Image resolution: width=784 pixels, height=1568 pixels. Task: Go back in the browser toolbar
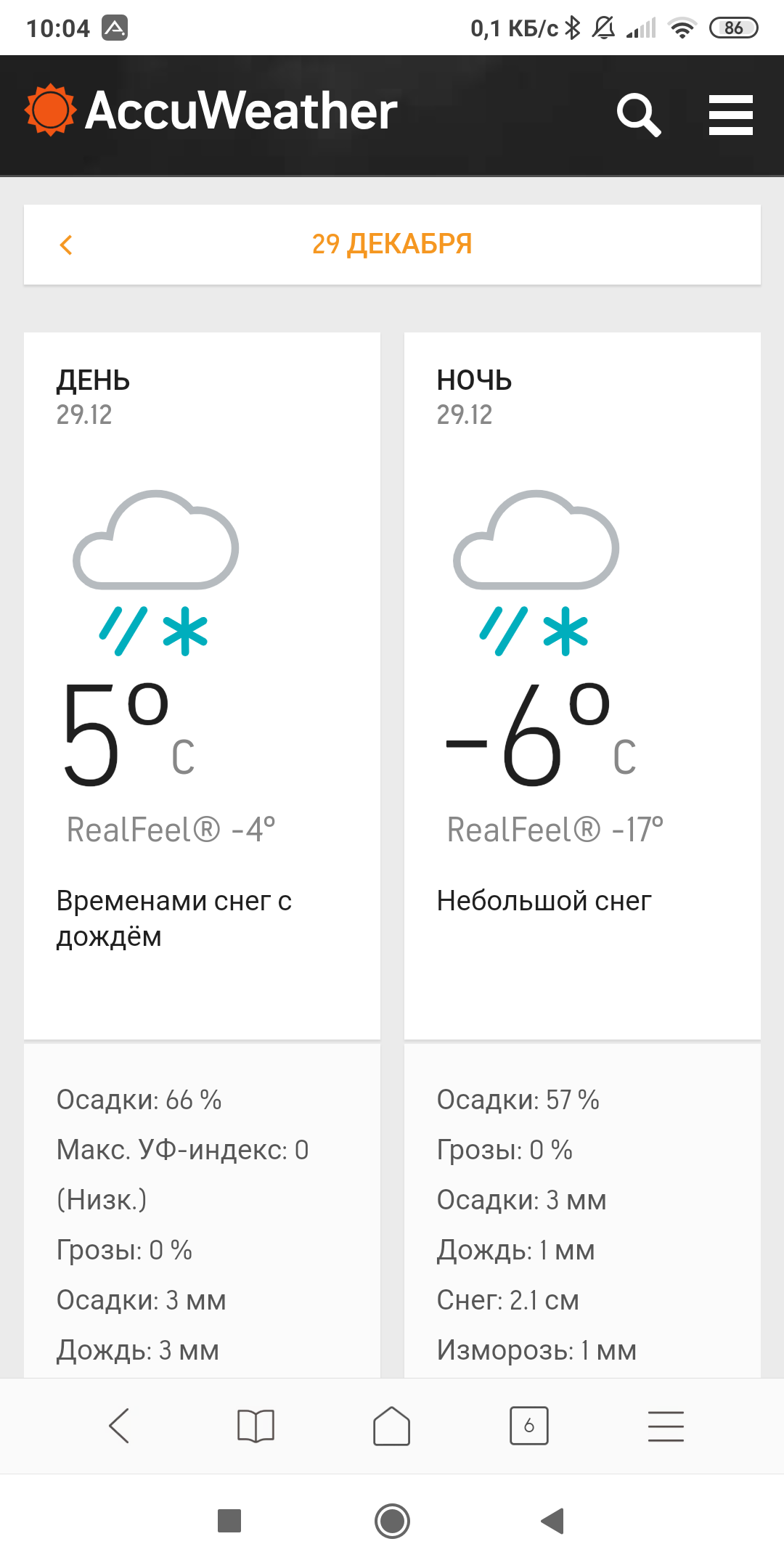pyautogui.click(x=119, y=1426)
